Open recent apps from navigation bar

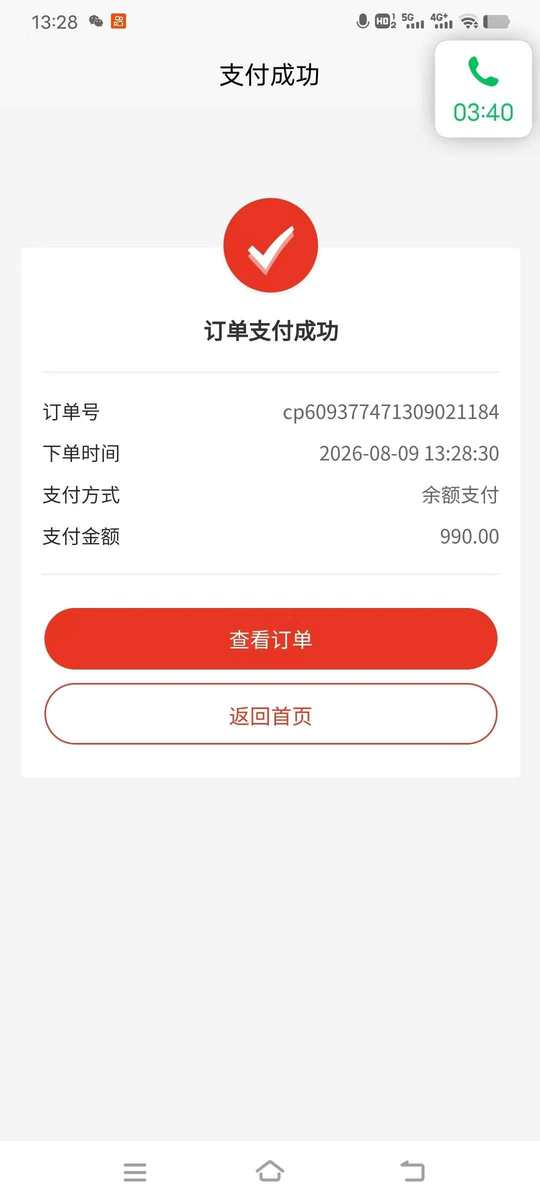[x=135, y=1172]
